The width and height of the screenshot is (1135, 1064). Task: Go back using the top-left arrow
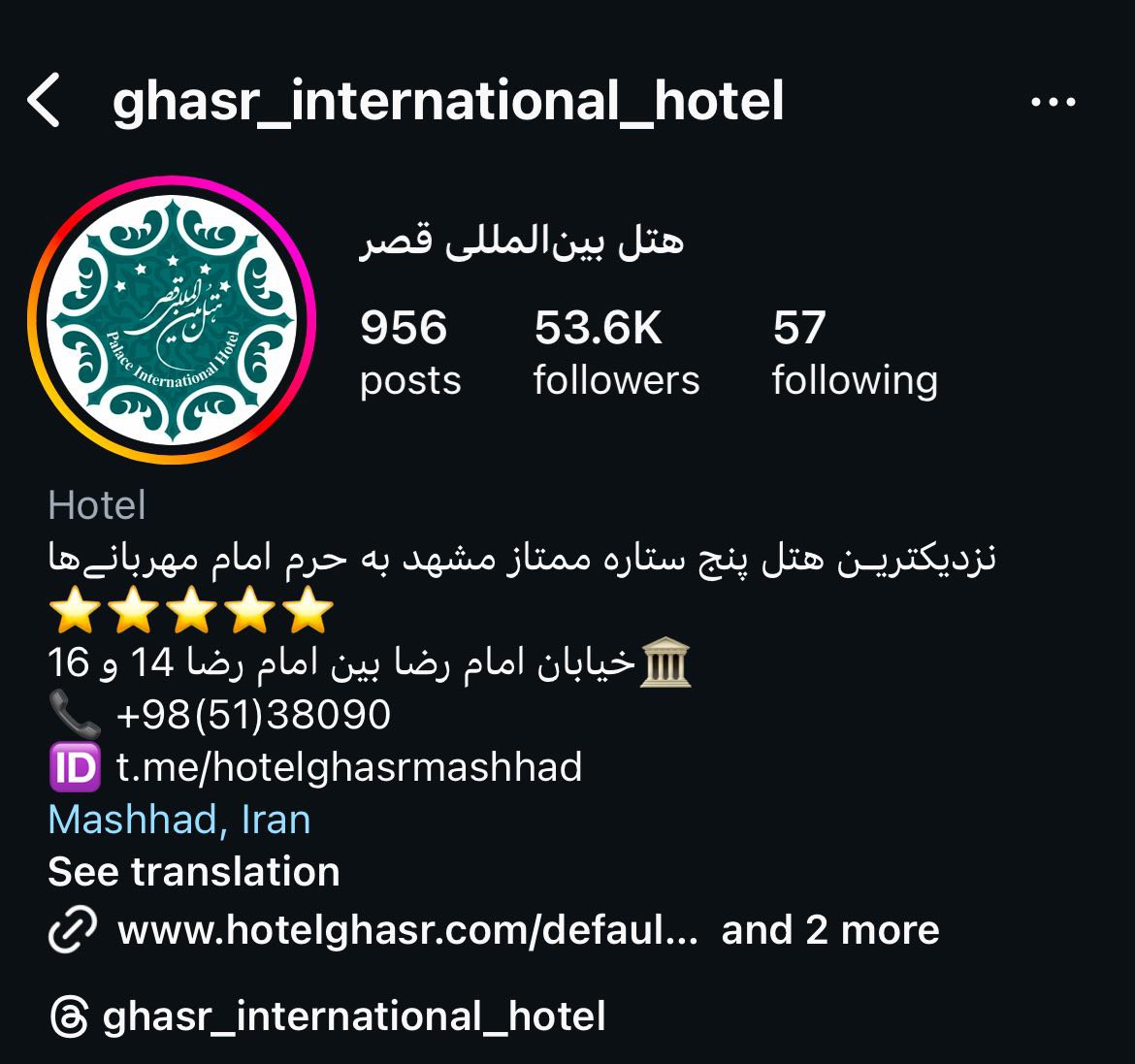45,101
